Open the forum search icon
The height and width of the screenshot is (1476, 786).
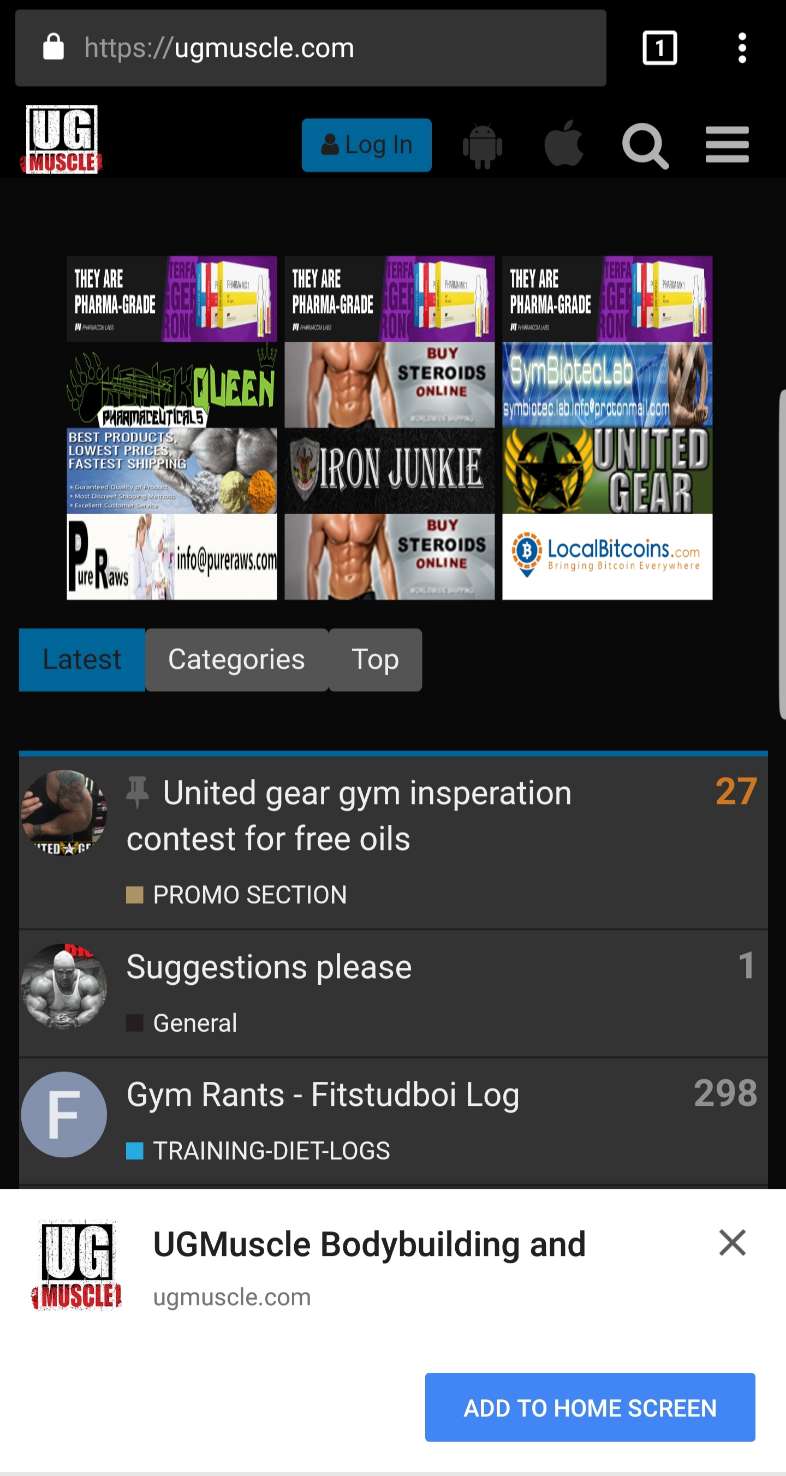point(645,146)
